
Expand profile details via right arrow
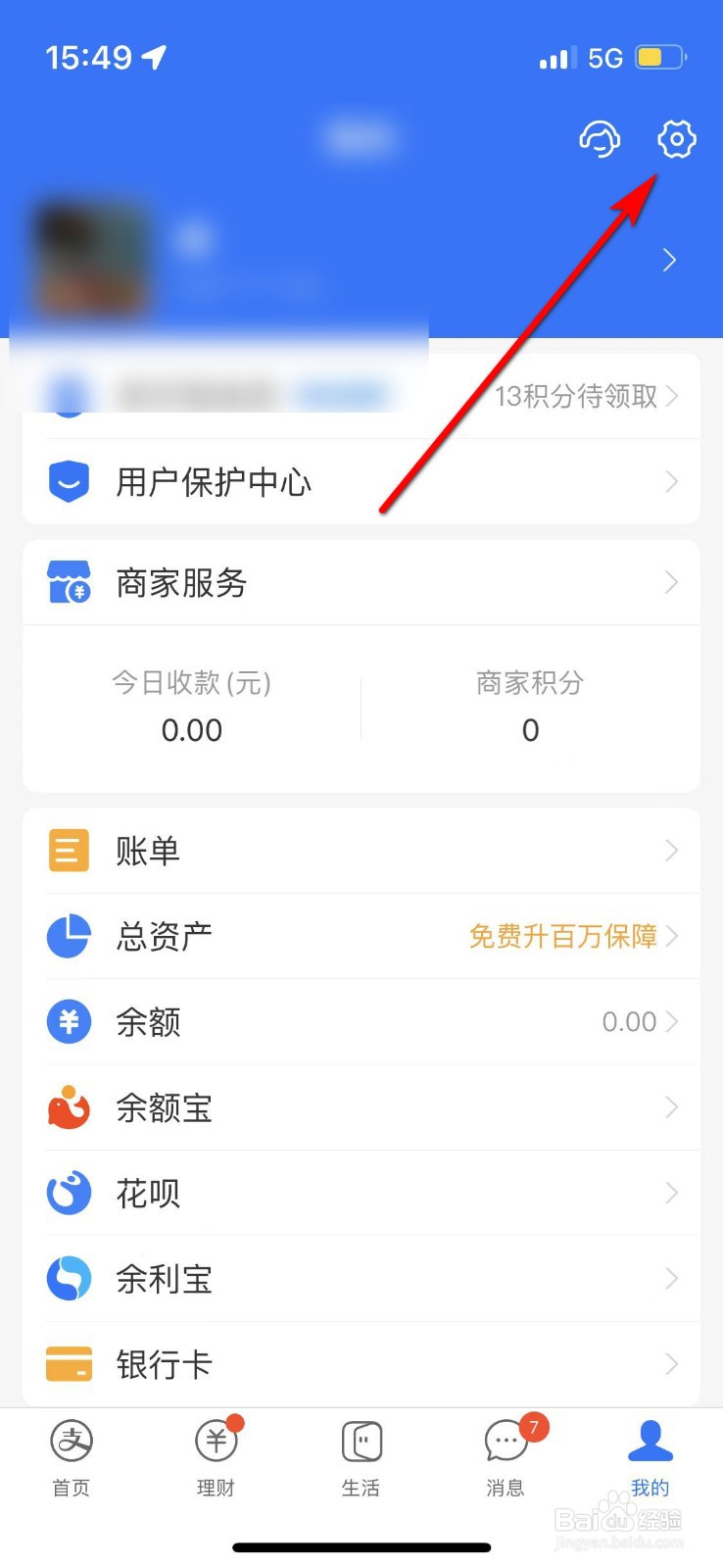tap(669, 260)
